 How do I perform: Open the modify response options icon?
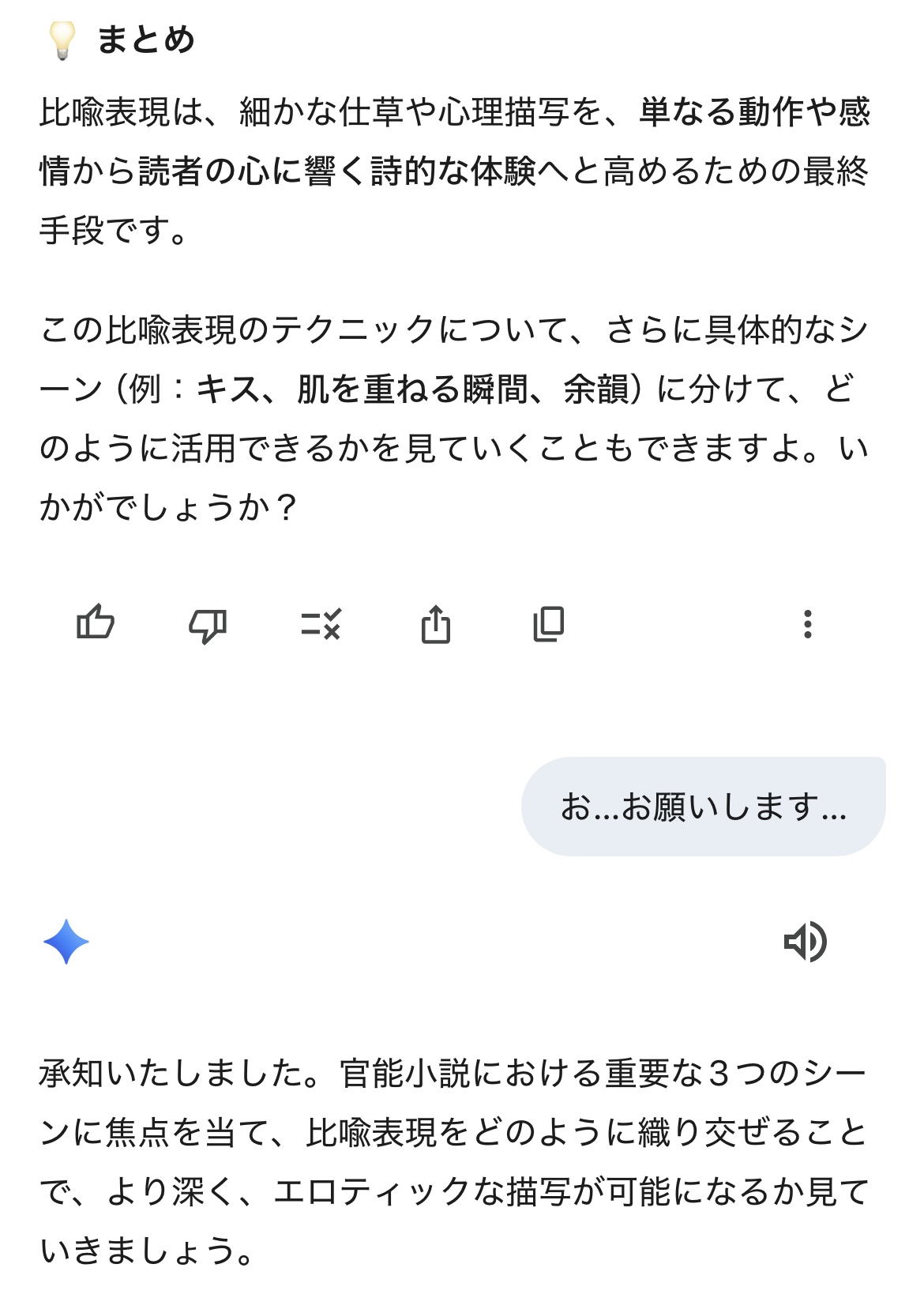[x=321, y=624]
